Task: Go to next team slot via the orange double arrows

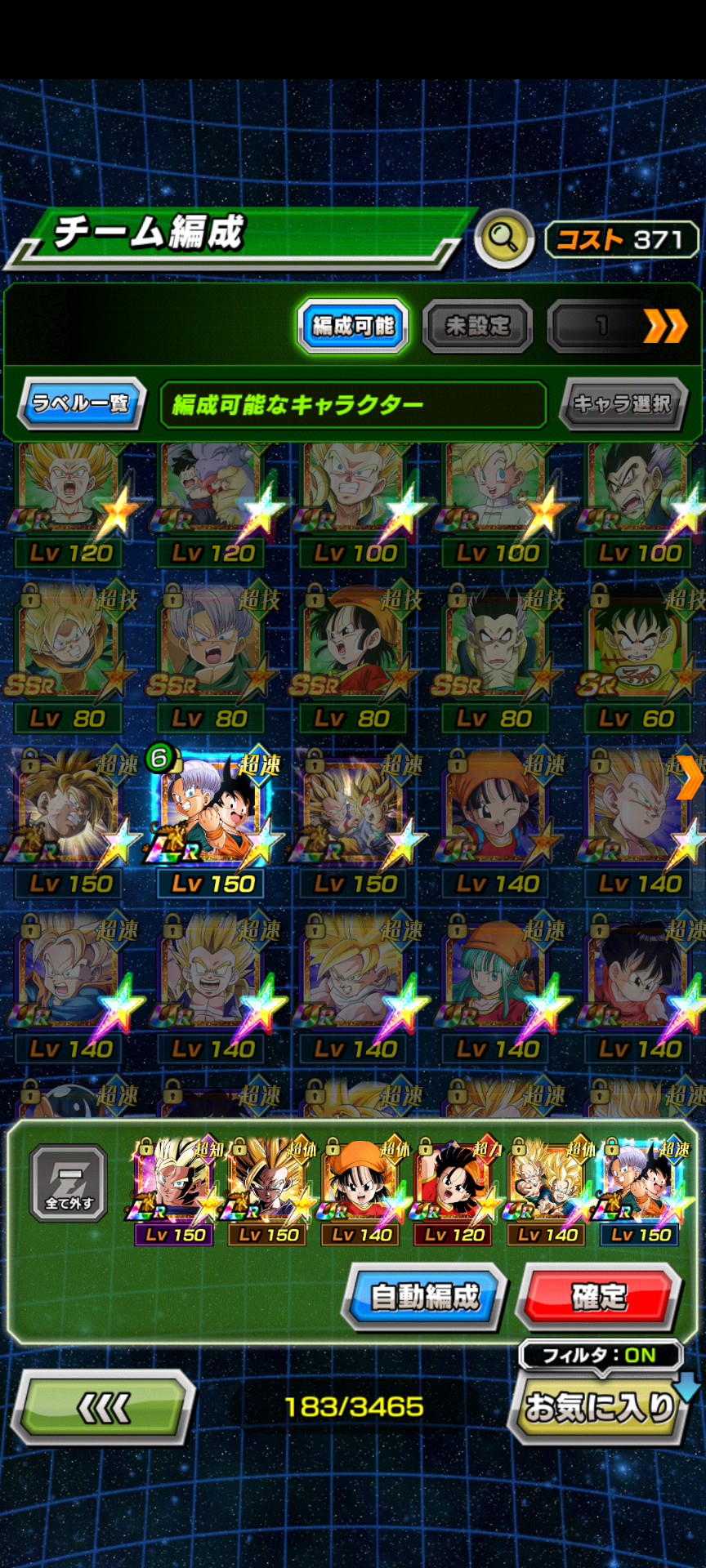Action: 665,327
